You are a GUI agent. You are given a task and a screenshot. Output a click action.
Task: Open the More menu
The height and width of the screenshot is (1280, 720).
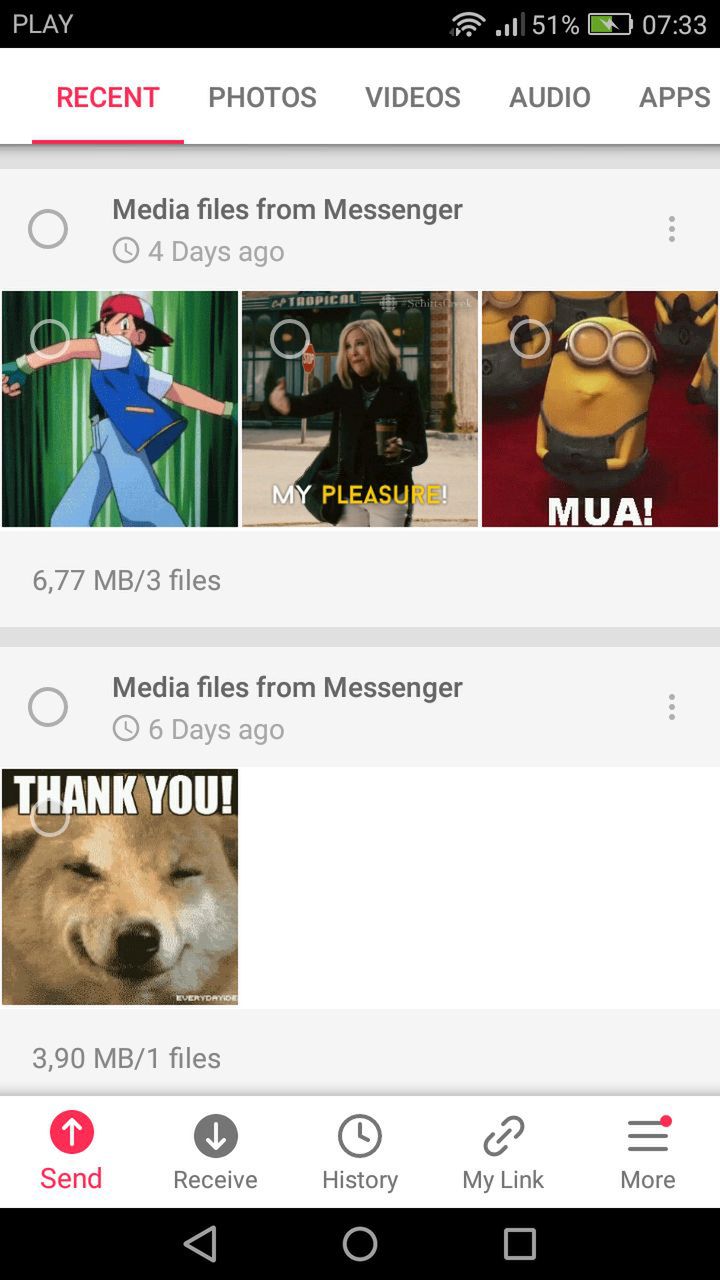click(647, 1152)
